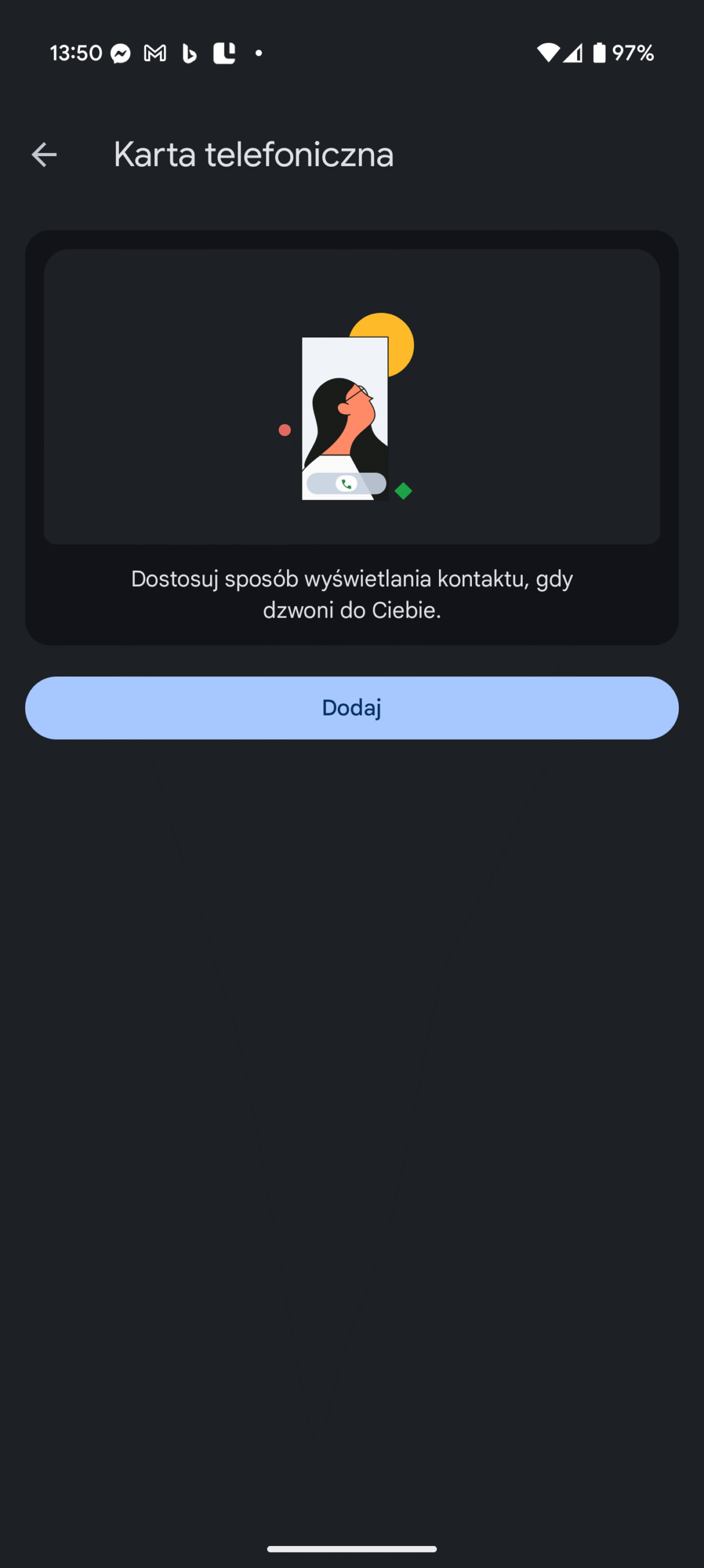Viewport: 704px width, 1568px height.
Task: Go back from Karta telefoniczna
Action: pyautogui.click(x=44, y=154)
